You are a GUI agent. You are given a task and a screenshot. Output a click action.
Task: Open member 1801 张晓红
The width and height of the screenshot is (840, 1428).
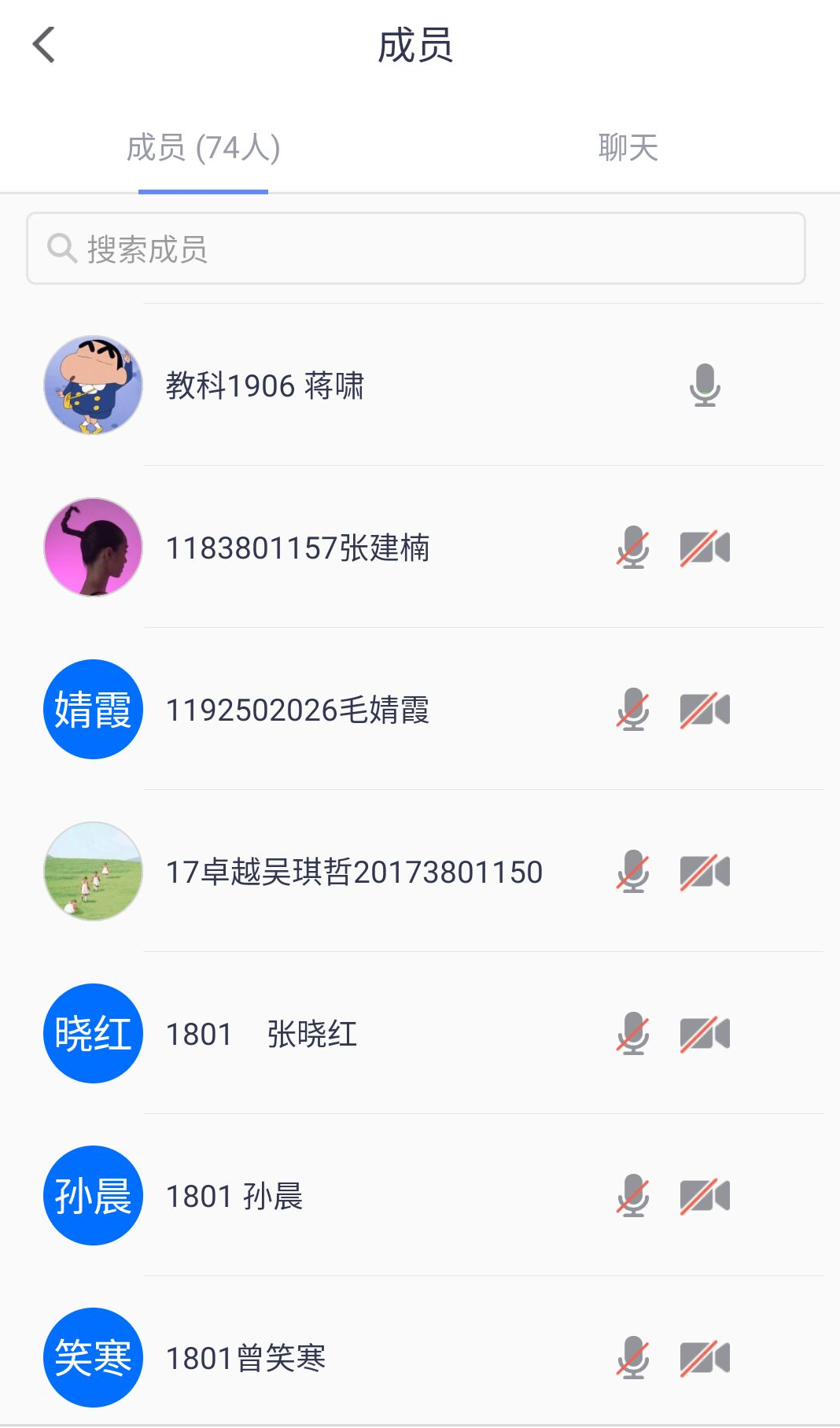(x=261, y=1034)
